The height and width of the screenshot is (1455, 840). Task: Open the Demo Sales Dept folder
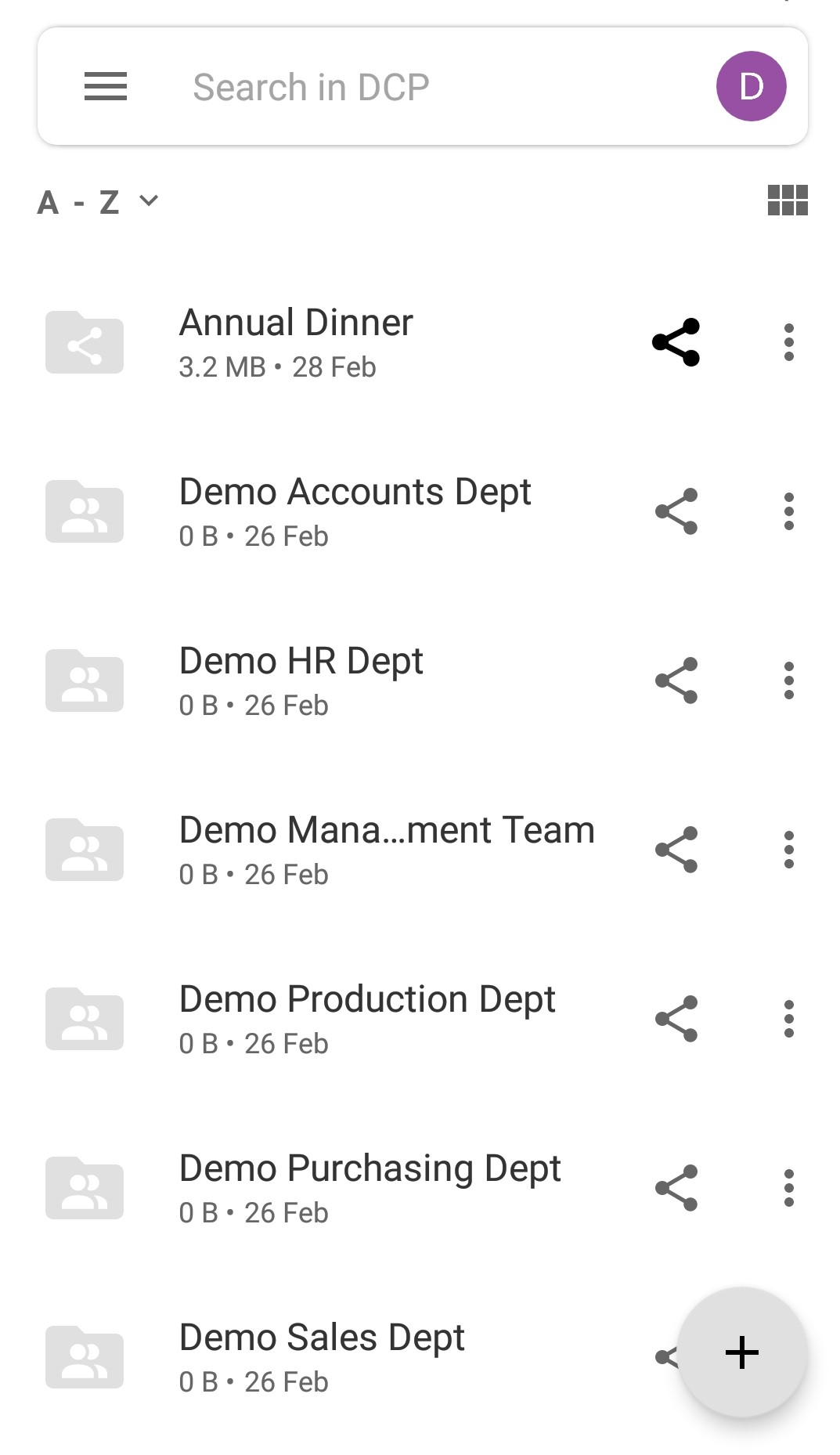click(x=322, y=1357)
